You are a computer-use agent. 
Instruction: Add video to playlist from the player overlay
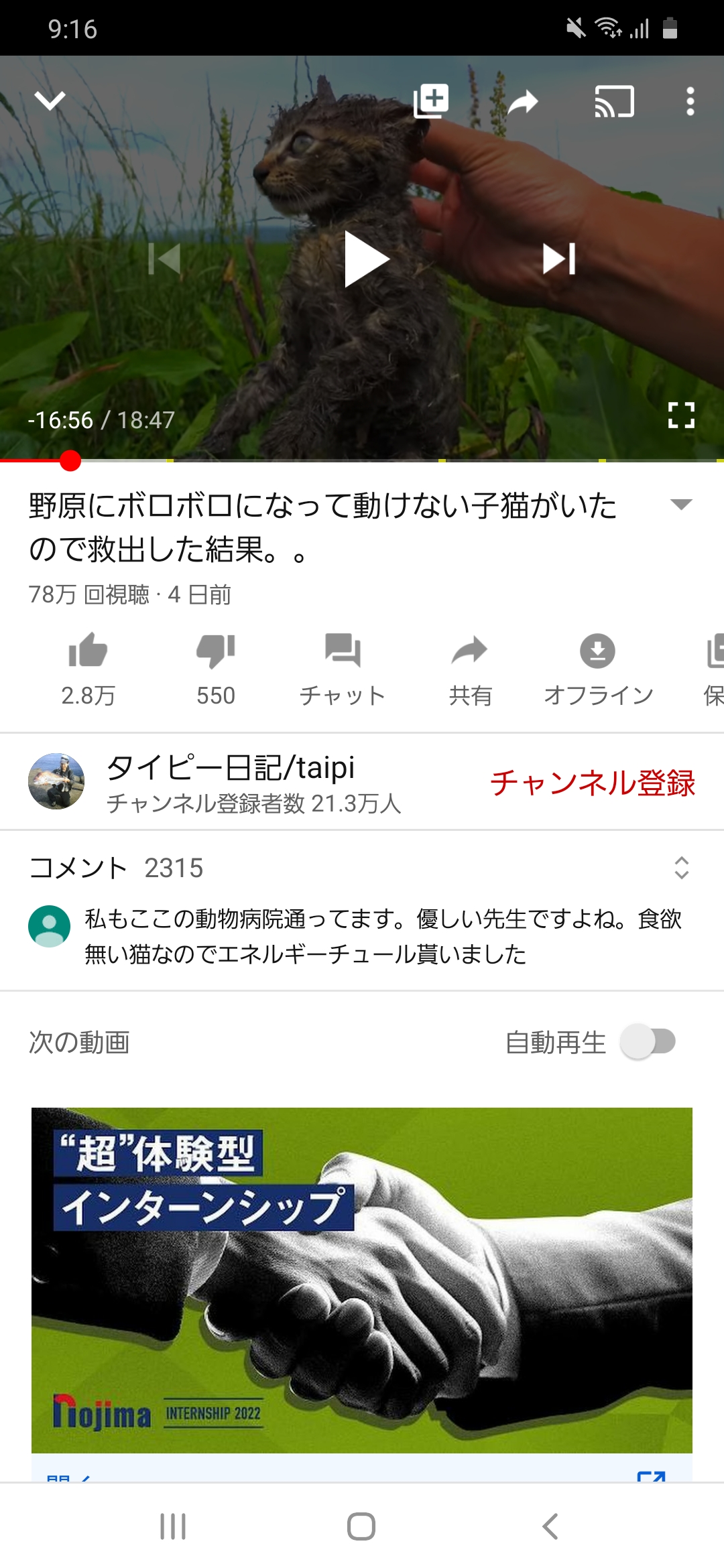pyautogui.click(x=431, y=101)
